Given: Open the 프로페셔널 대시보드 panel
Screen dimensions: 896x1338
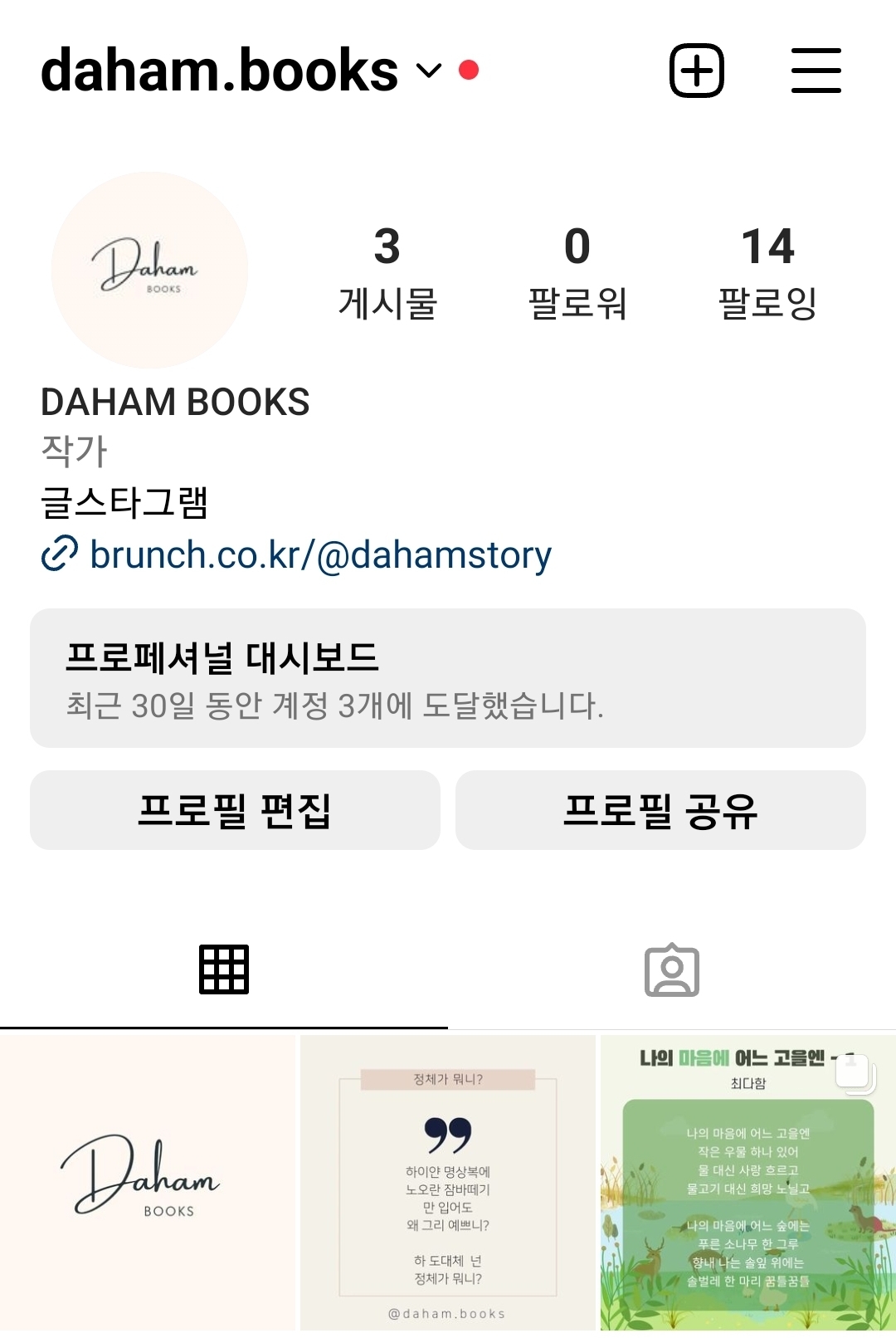Looking at the screenshot, I should click(x=448, y=679).
